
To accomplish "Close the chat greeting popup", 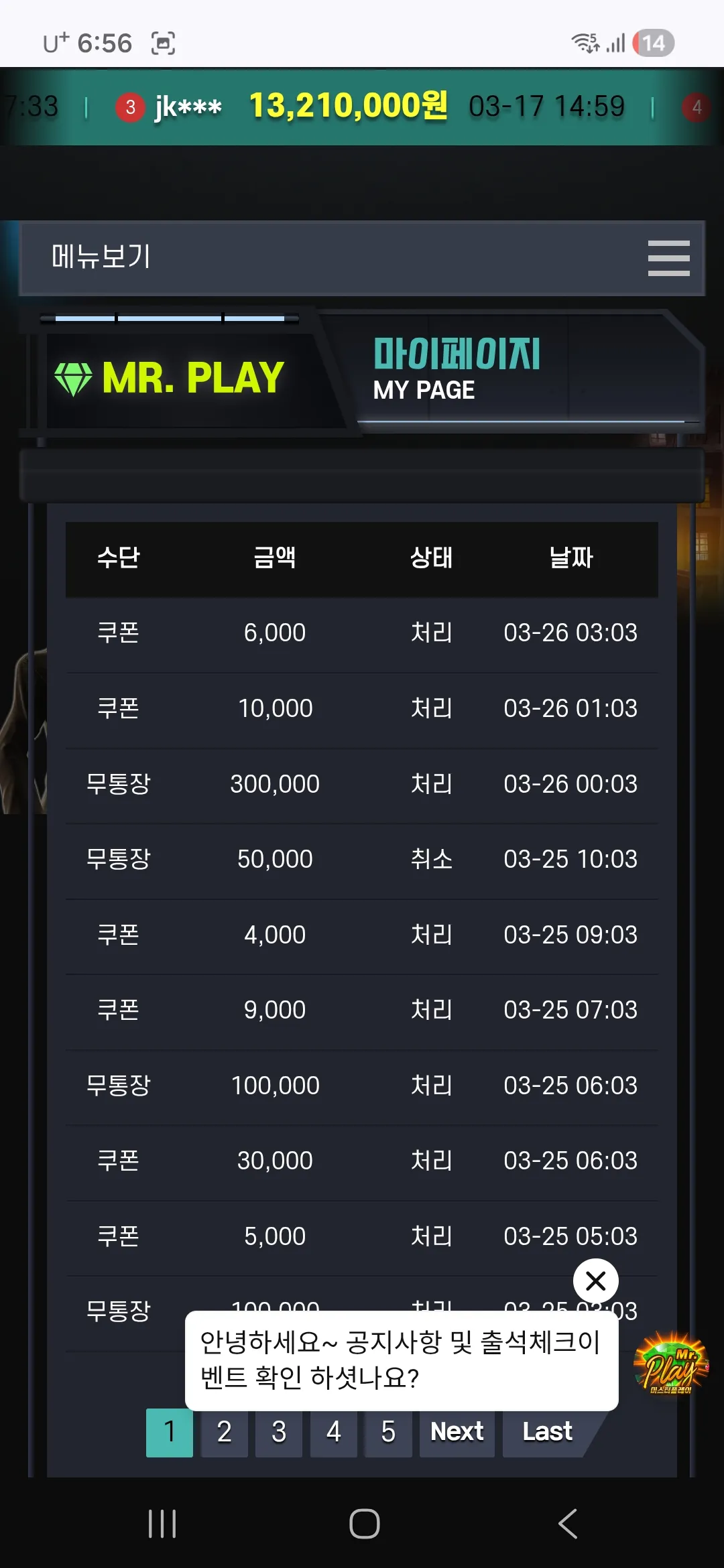I will [595, 1281].
